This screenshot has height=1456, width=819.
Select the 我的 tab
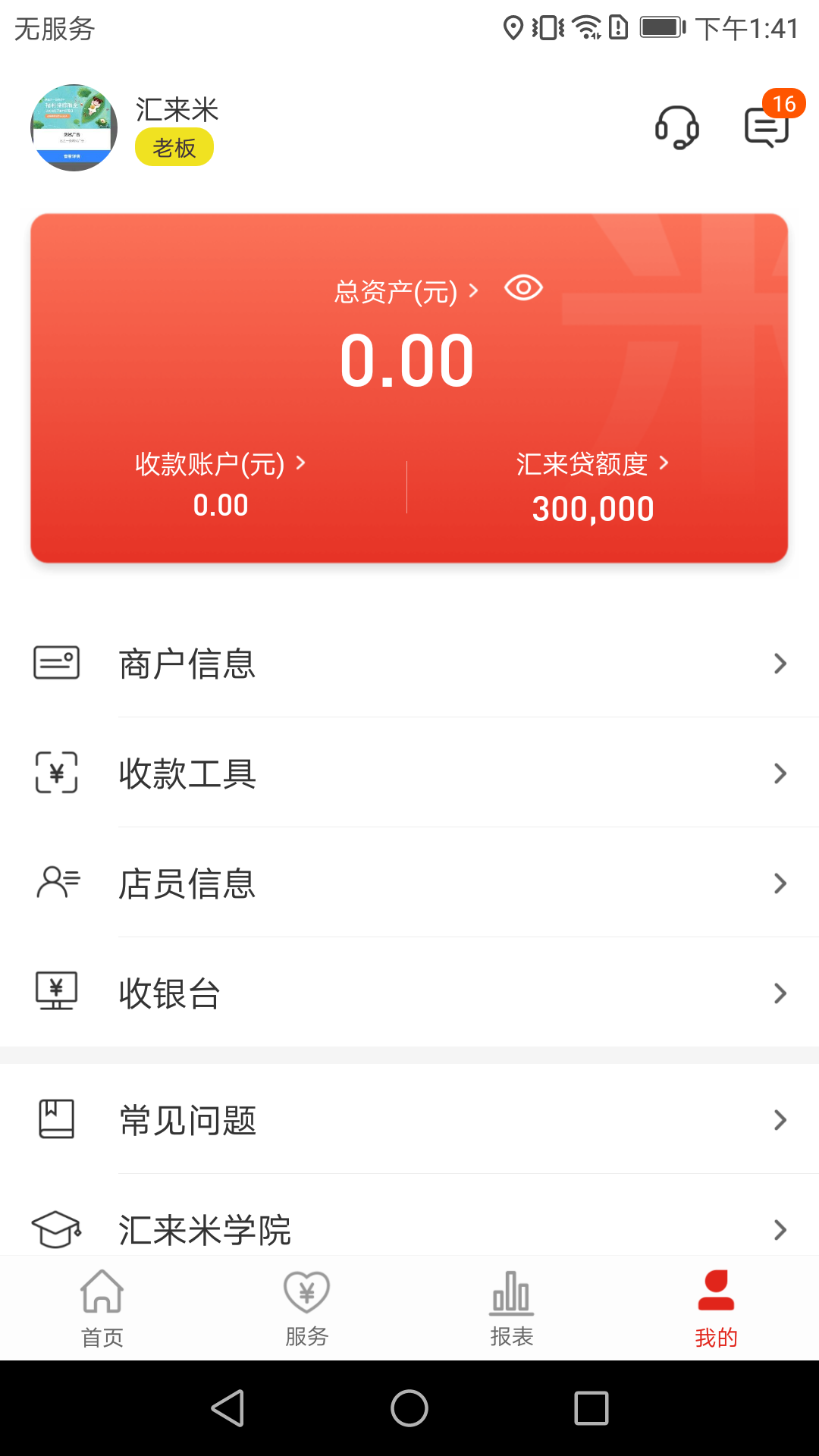[x=716, y=1308]
